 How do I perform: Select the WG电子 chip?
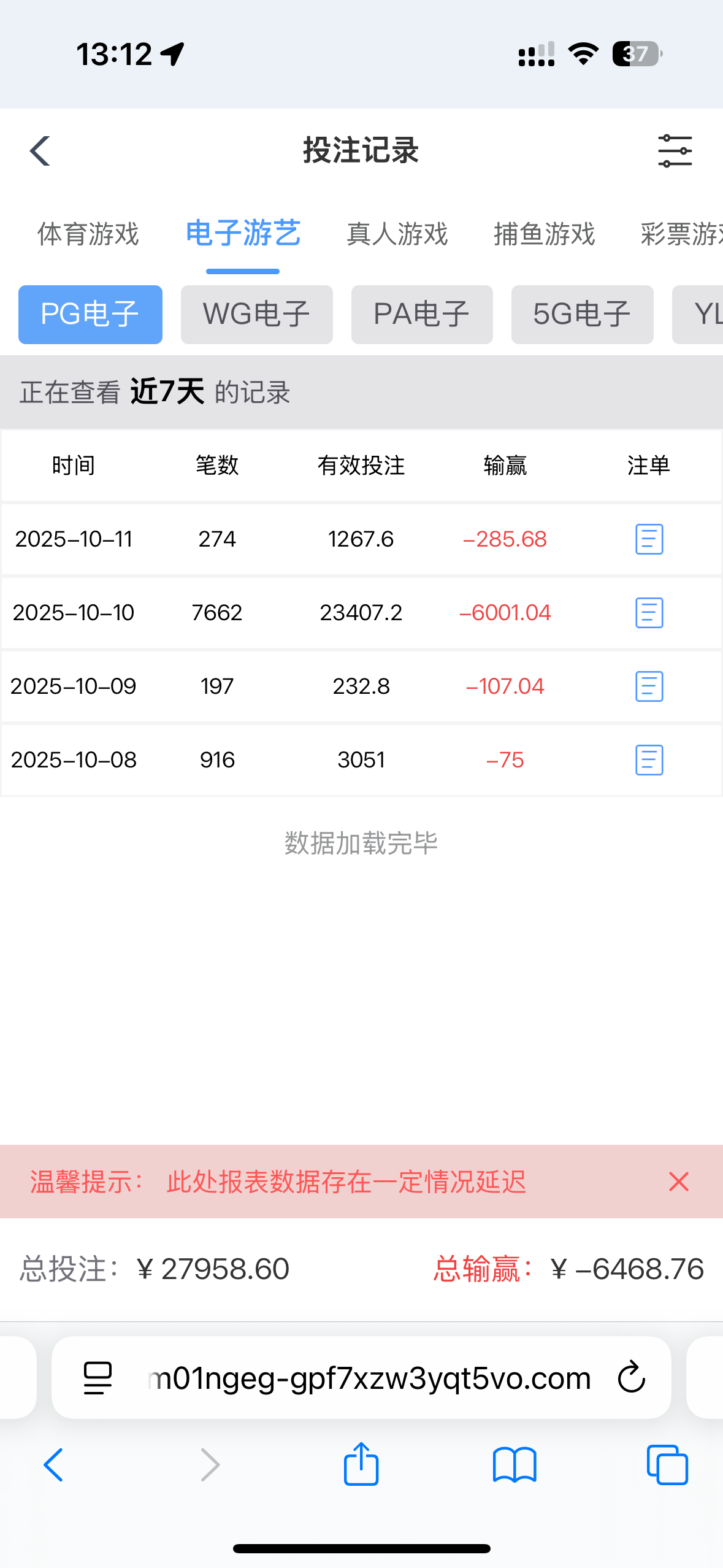(x=256, y=315)
